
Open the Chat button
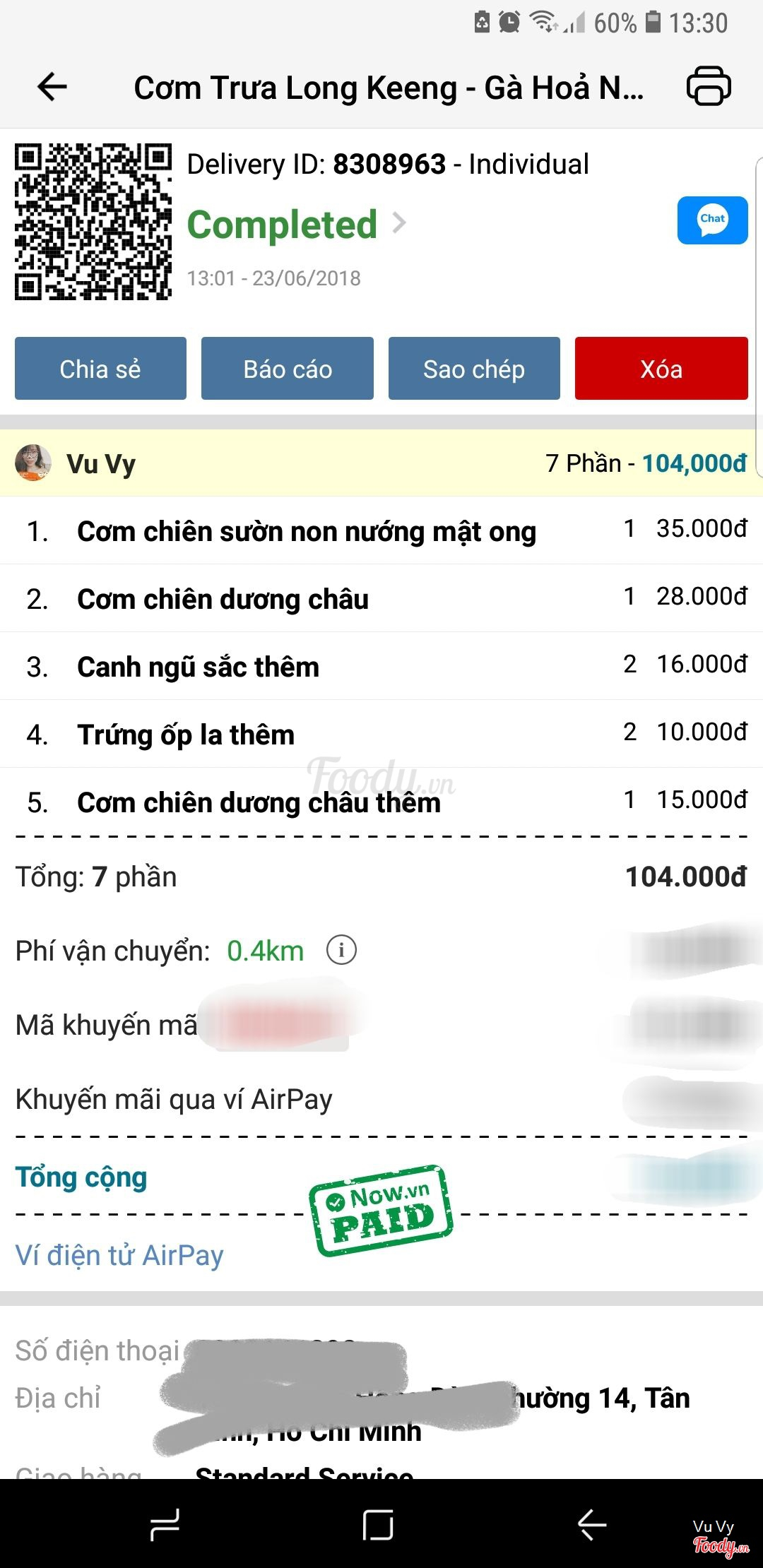(712, 220)
